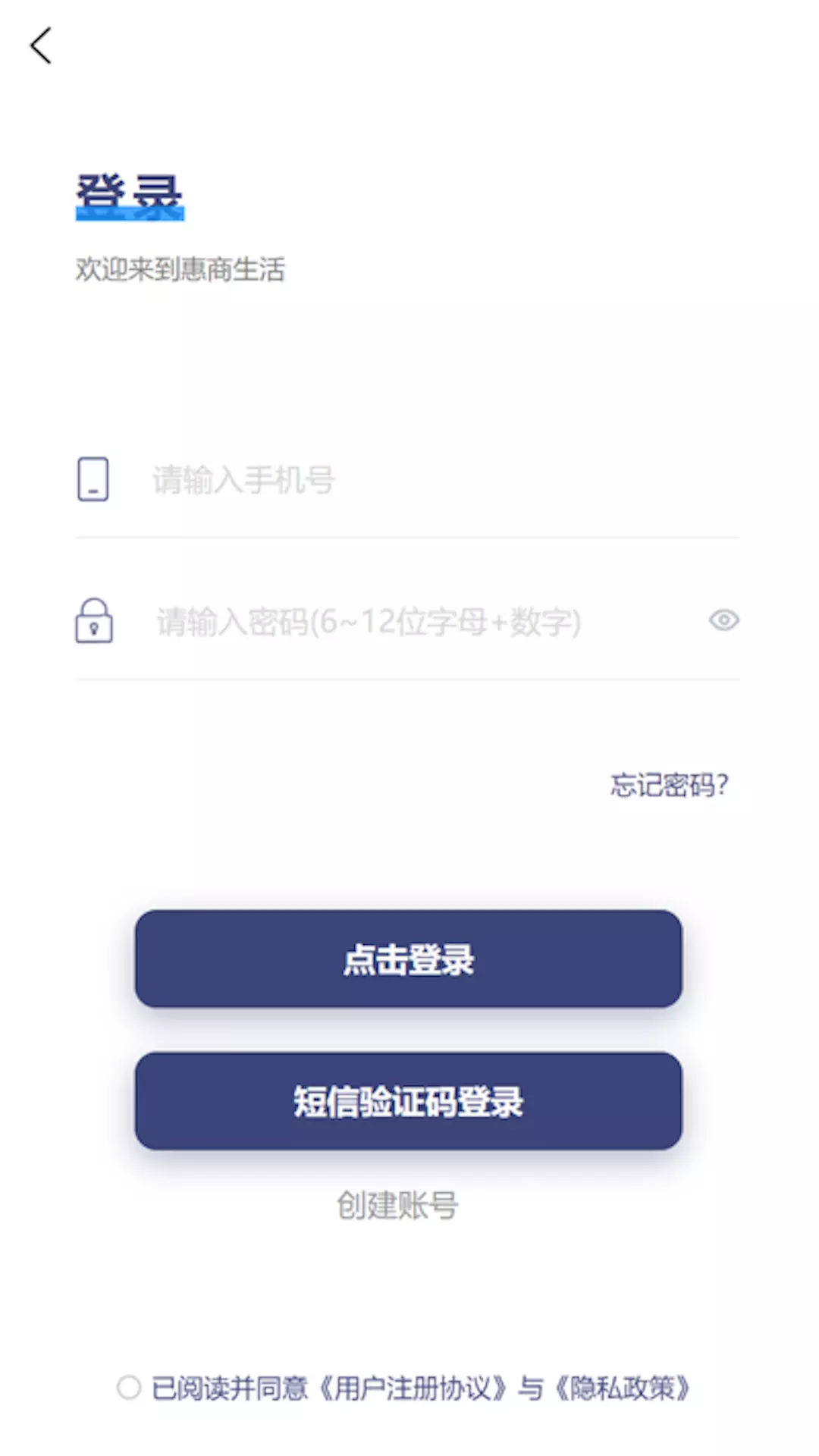This screenshot has height=1456, width=819.
Task: Open the 忘记密码? link
Action: pos(670,785)
